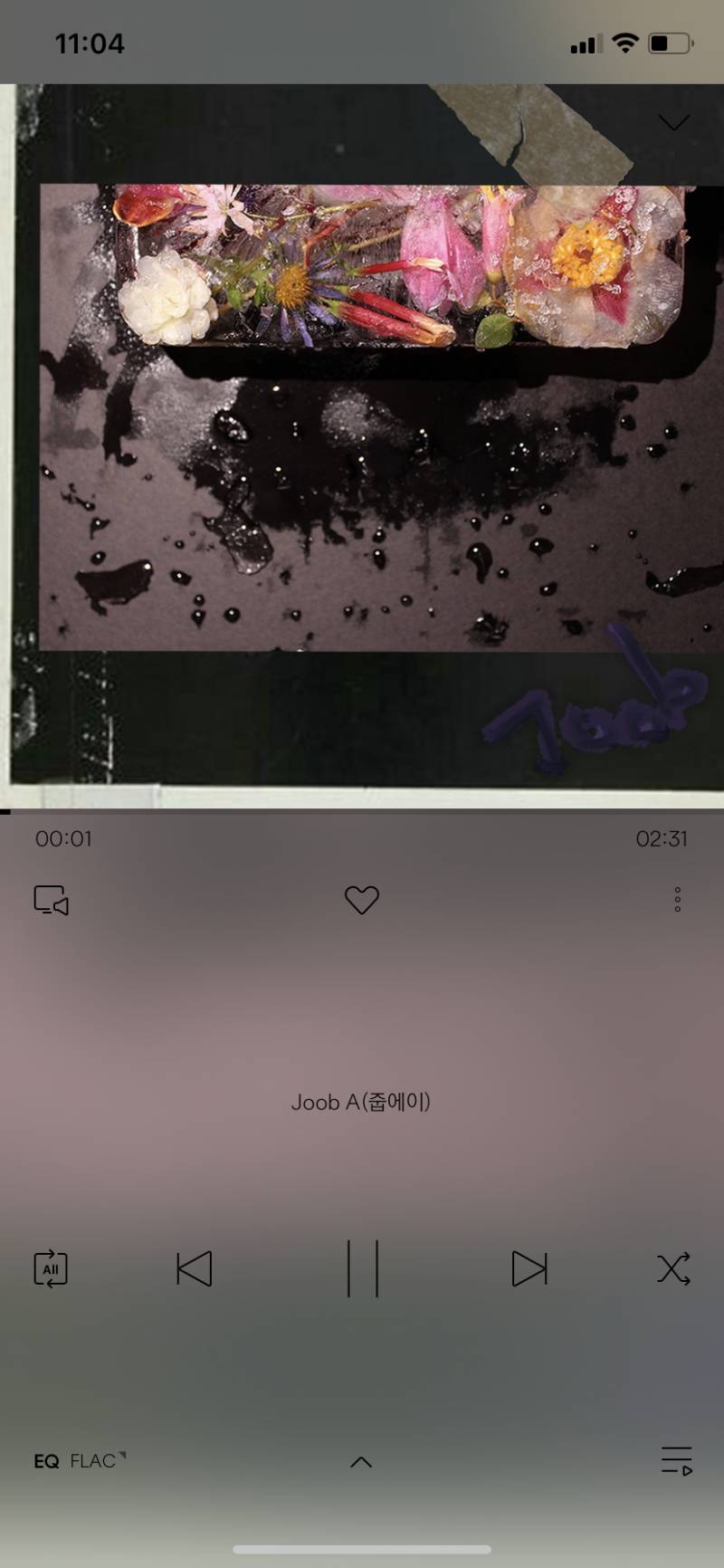The width and height of the screenshot is (724, 1568).
Task: Expand the lyrics panel with the up chevron
Action: click(x=361, y=1461)
